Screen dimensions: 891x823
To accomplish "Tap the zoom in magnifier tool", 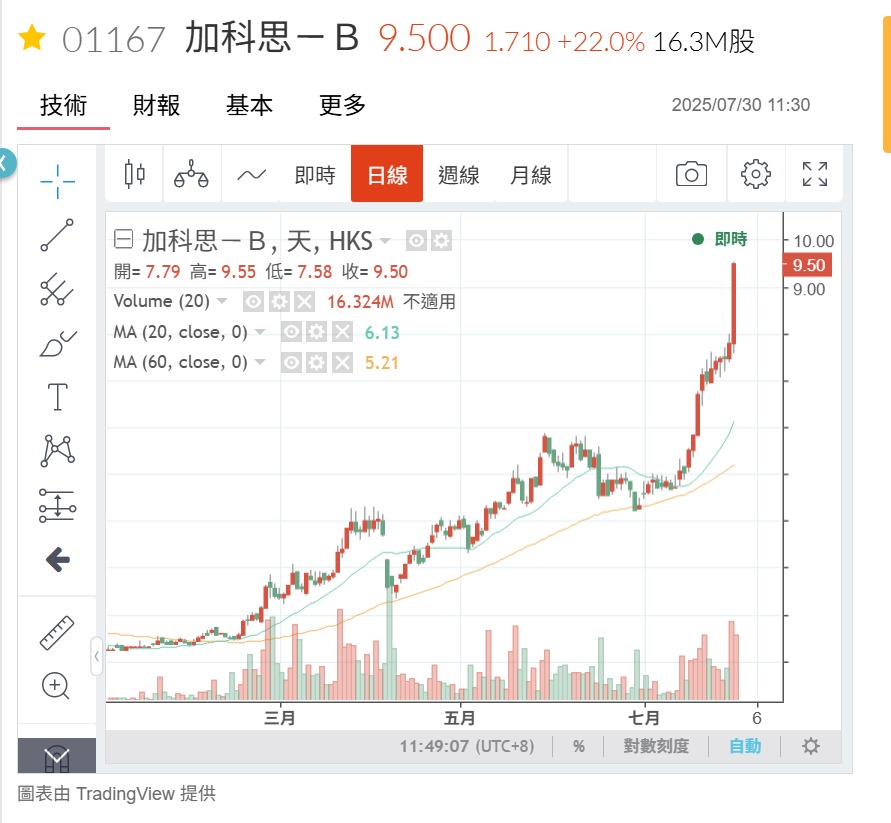I will click(56, 685).
